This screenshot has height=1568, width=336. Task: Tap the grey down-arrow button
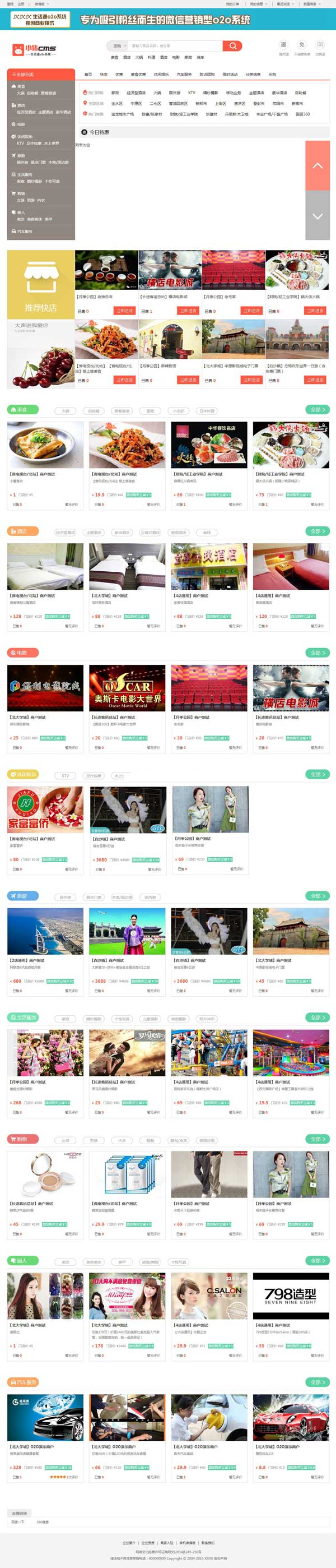317,215
